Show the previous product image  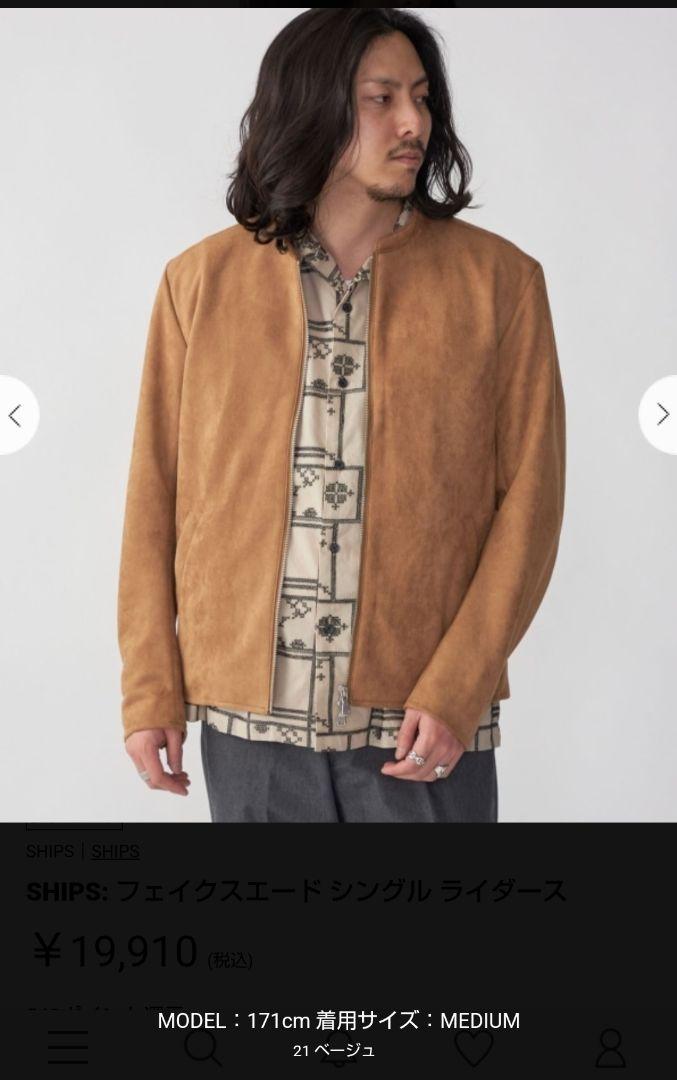click(15, 415)
